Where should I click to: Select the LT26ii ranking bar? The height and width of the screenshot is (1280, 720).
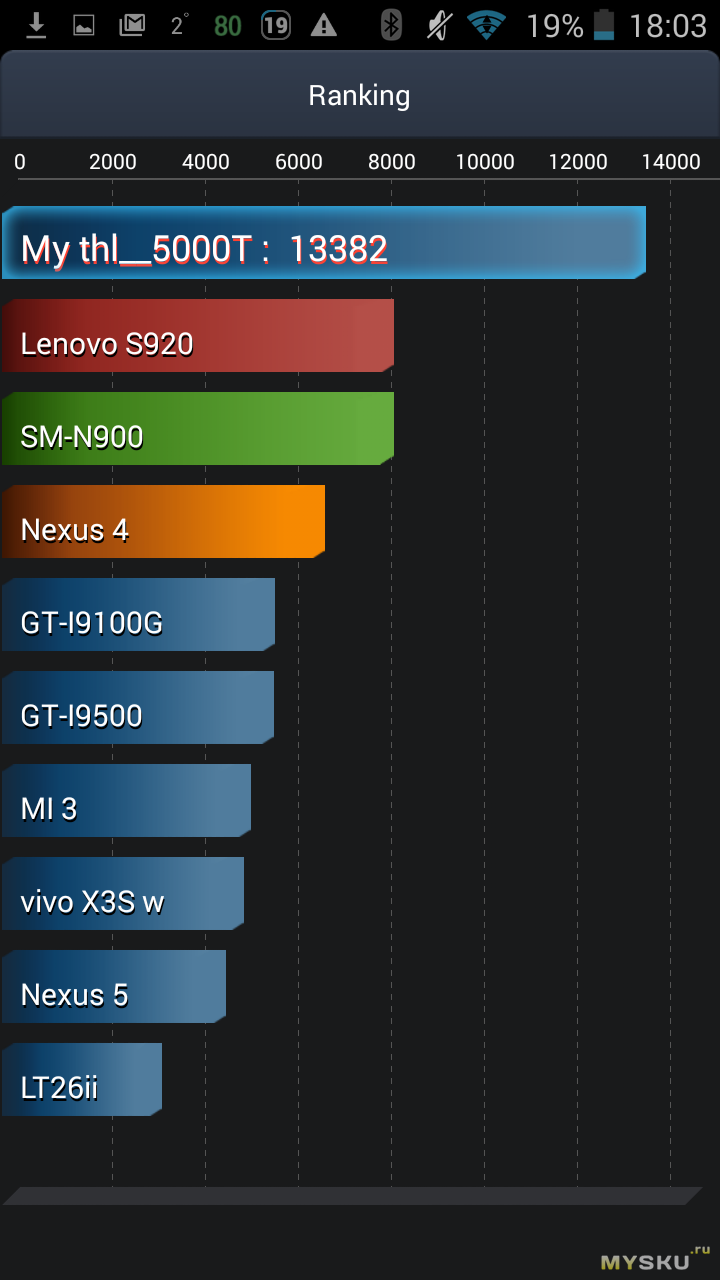pyautogui.click(x=82, y=1080)
